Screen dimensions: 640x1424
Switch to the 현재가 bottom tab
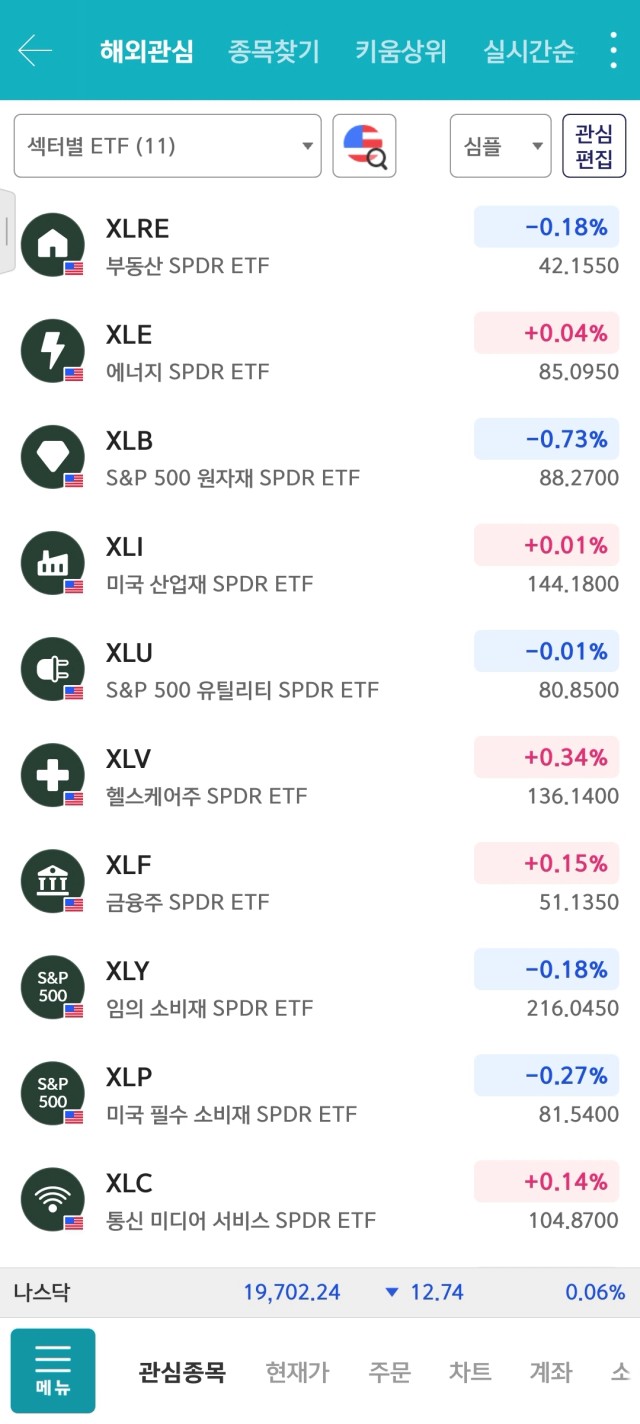[297, 1372]
